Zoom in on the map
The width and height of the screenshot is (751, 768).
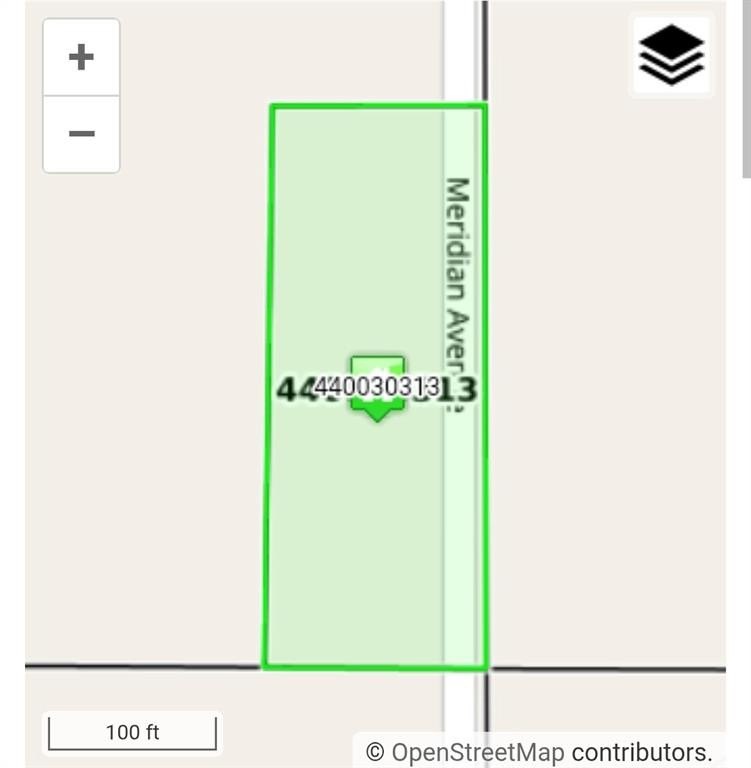tap(81, 57)
